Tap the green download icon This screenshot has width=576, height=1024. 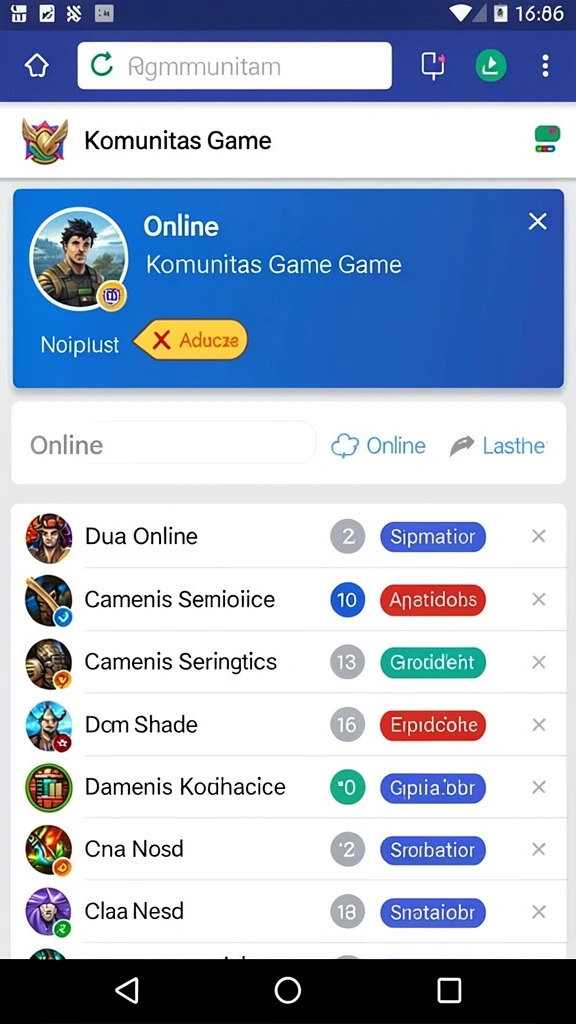coord(491,65)
